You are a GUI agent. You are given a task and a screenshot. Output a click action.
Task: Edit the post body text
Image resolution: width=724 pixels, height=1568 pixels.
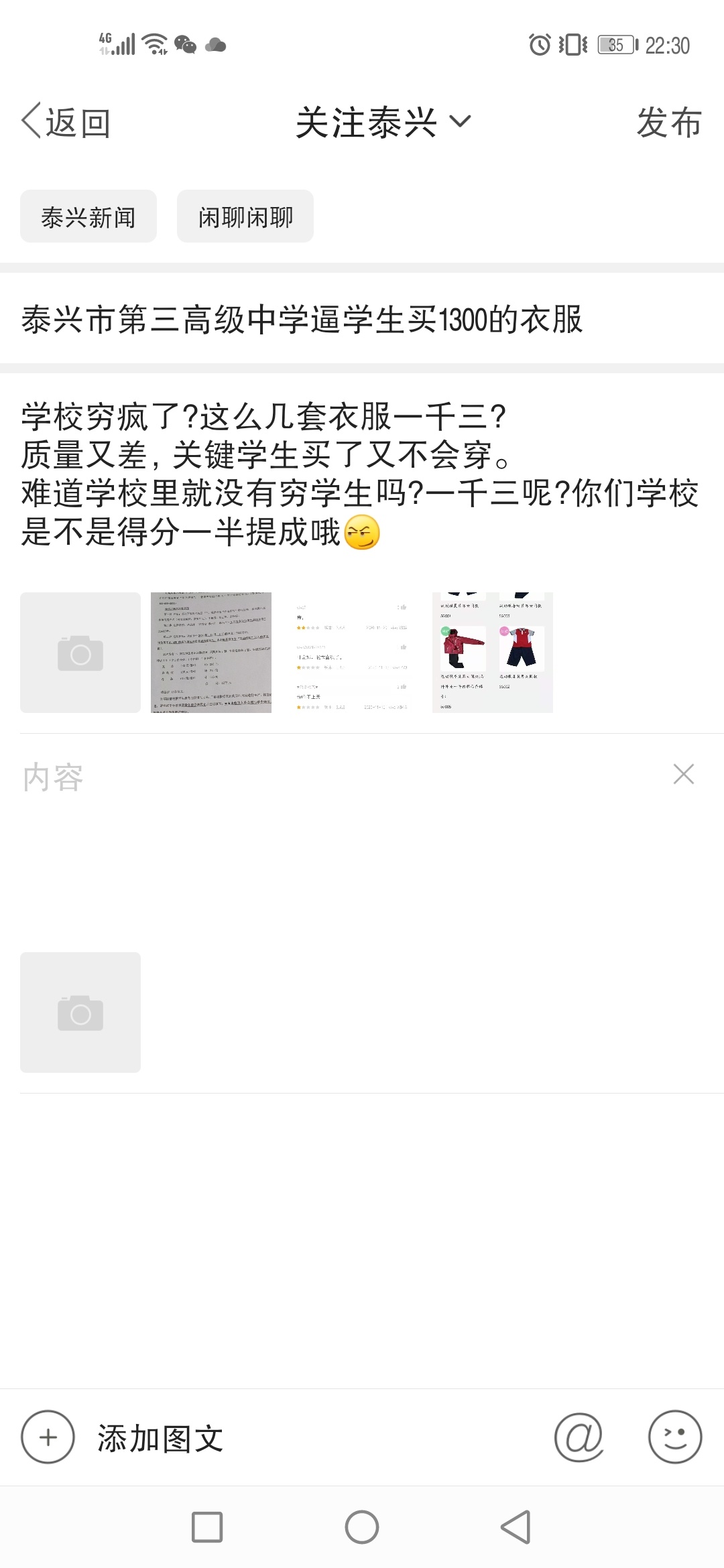(359, 473)
